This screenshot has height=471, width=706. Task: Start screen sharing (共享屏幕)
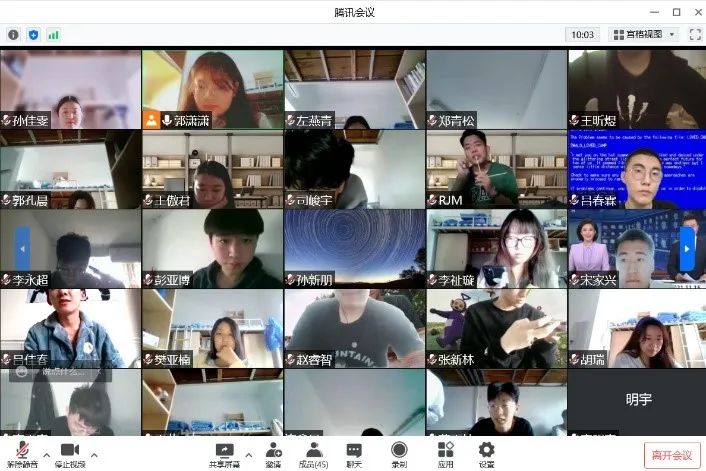224,453
